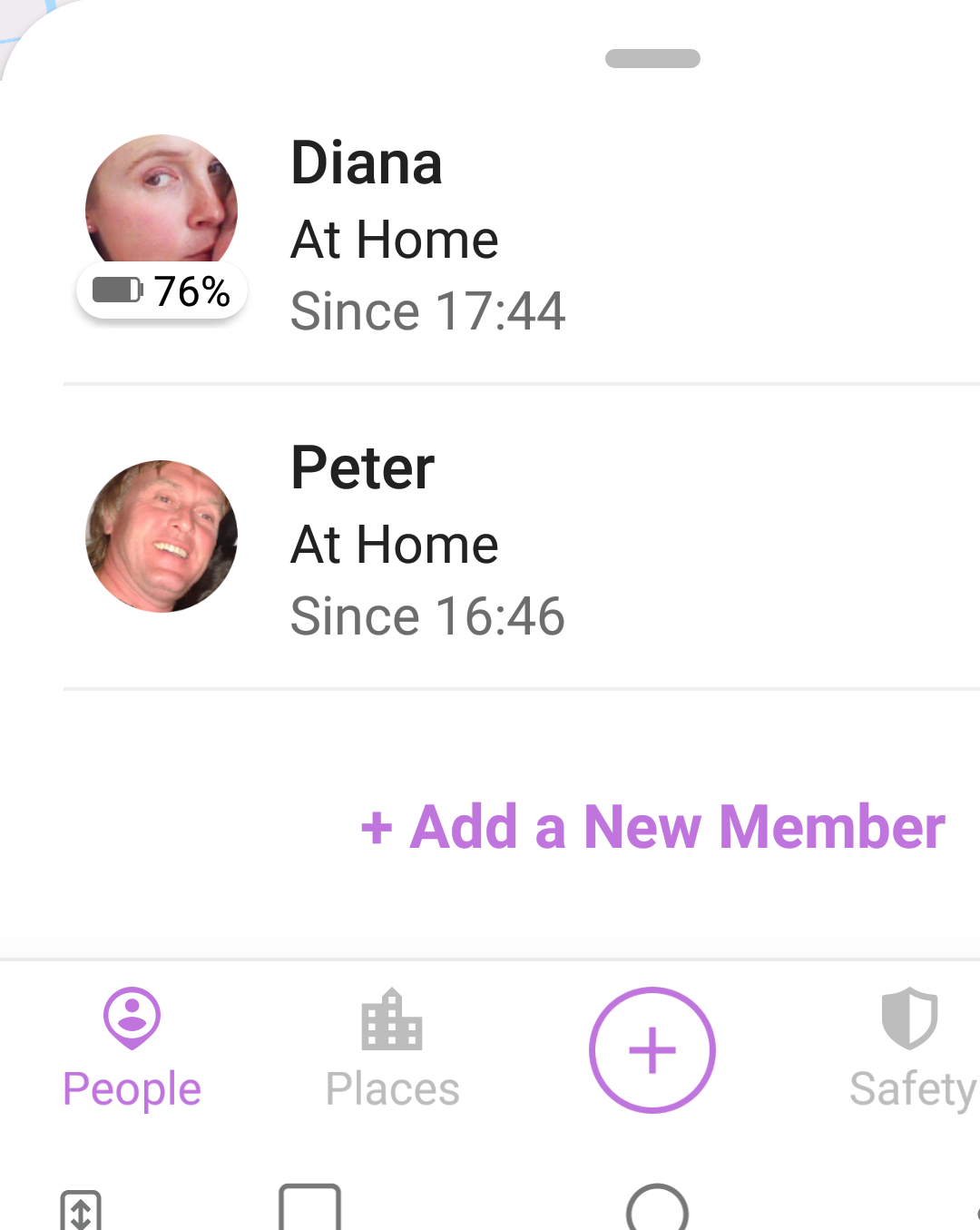
Task: Open Peter's location details
Action: pos(426,542)
